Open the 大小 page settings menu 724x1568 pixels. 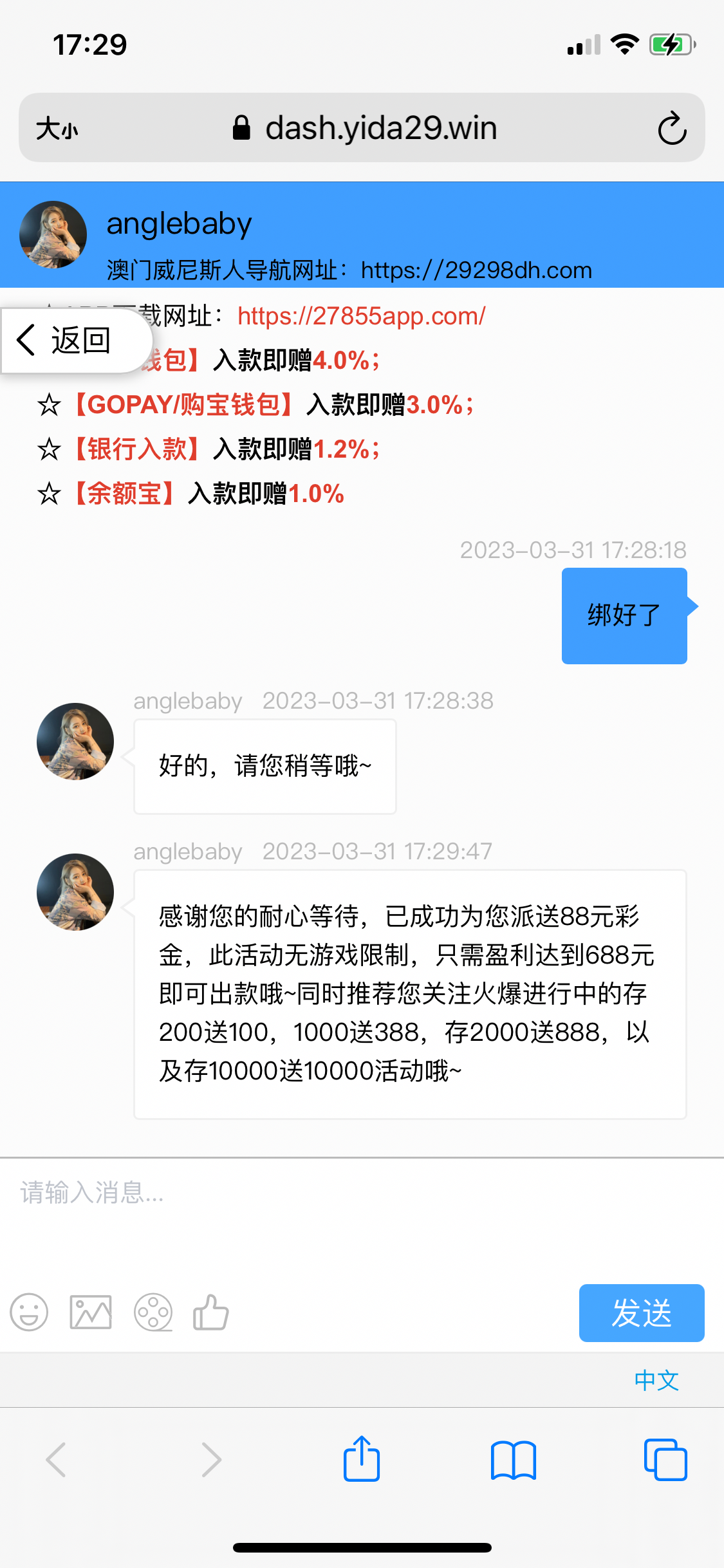tap(57, 127)
